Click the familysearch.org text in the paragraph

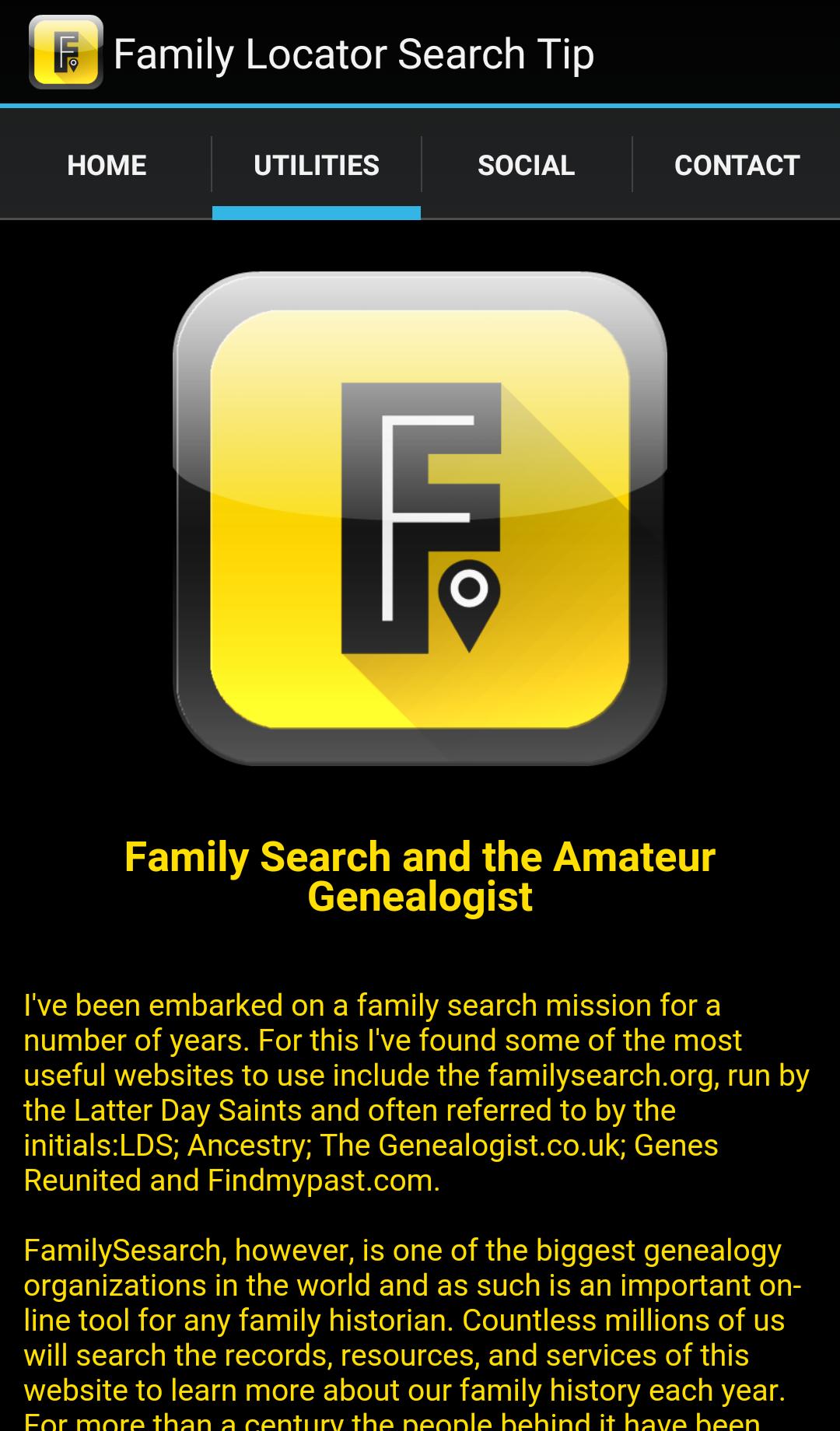pos(599,1076)
